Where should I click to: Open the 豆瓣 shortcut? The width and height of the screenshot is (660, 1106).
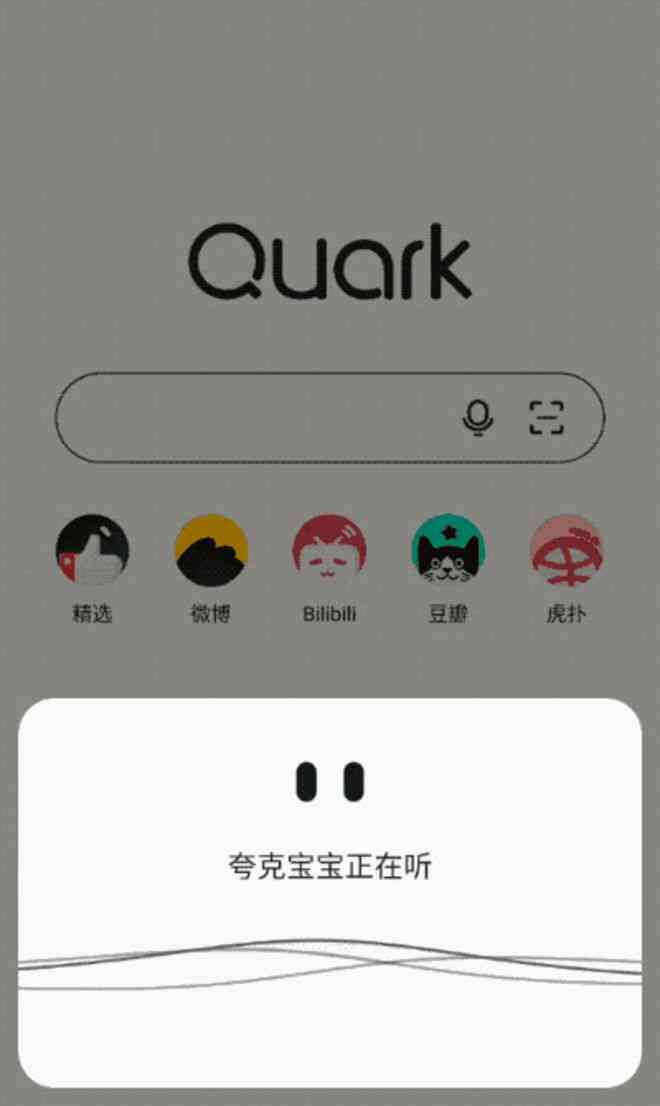tap(448, 551)
